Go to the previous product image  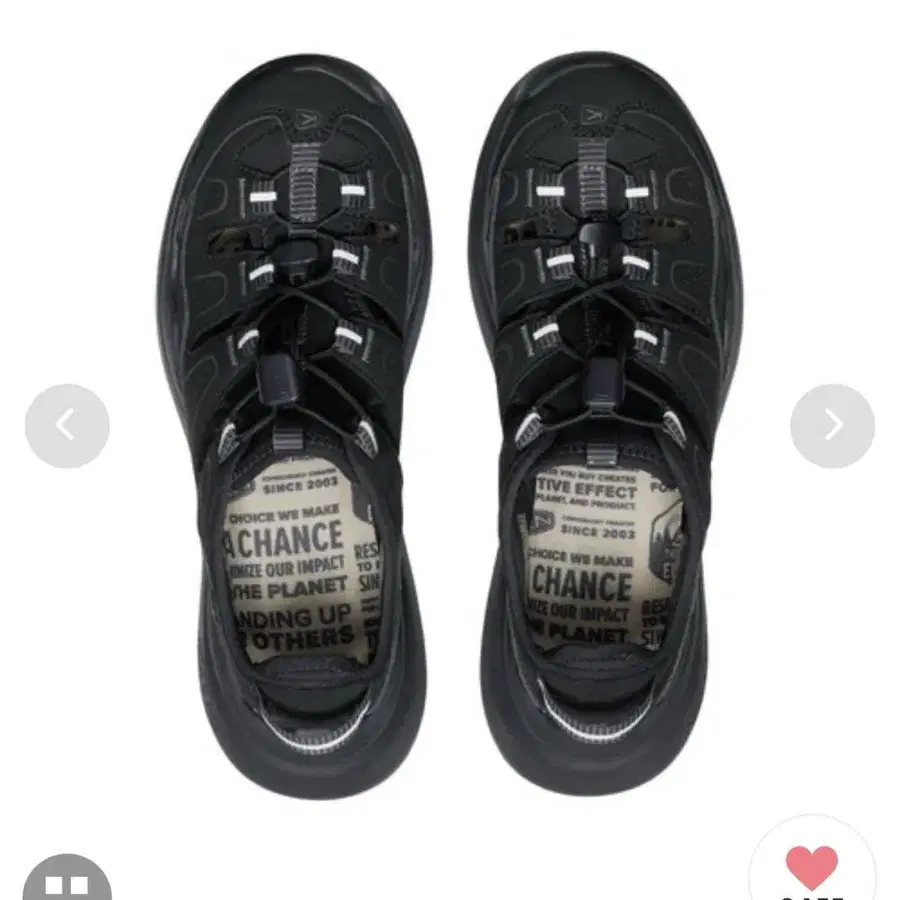(x=66, y=426)
